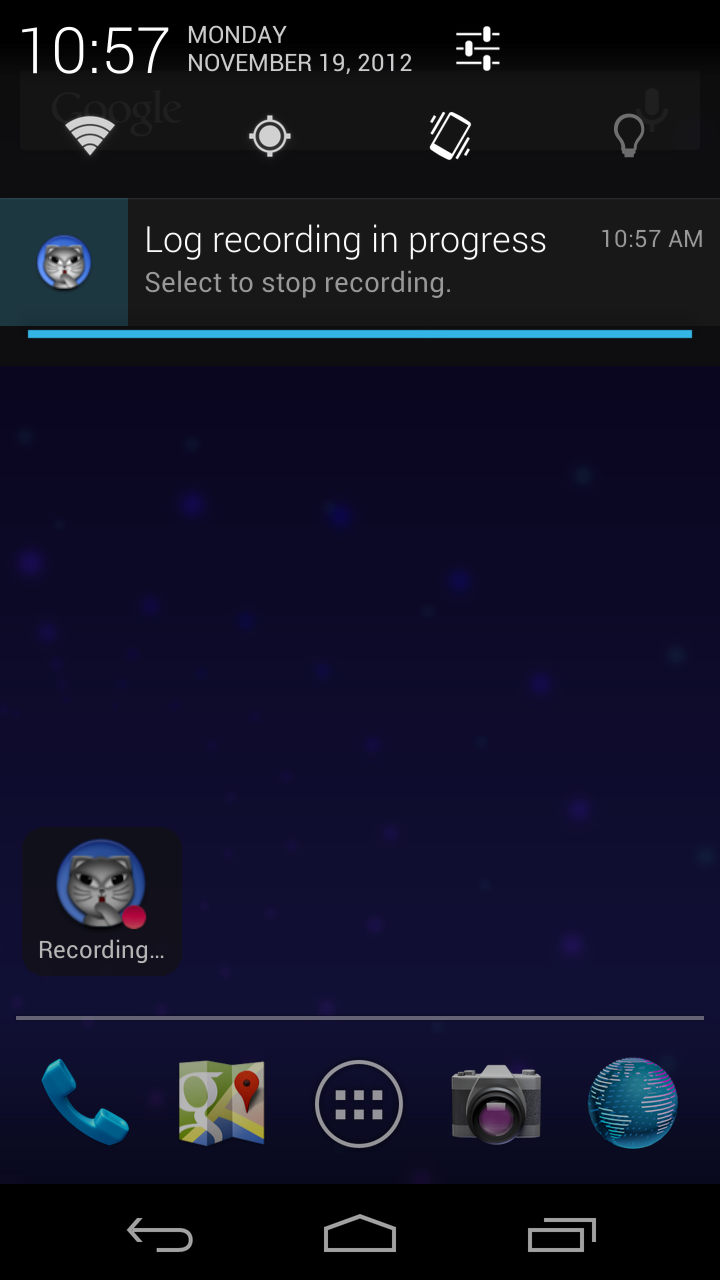Open quick settings from the sliders icon
The height and width of the screenshot is (1280, 720).
[478, 48]
